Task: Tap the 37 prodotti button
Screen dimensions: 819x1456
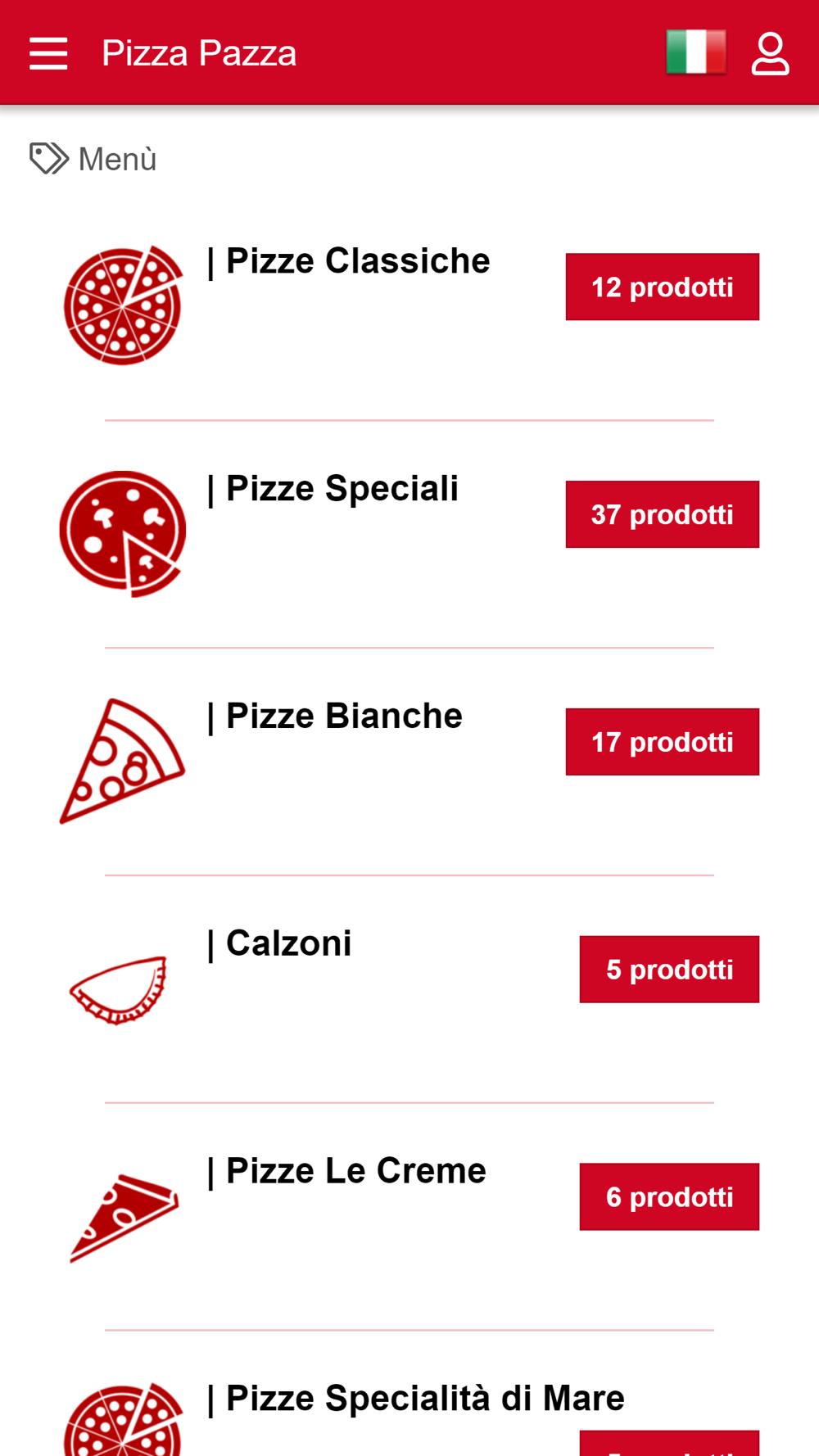Action: (663, 514)
